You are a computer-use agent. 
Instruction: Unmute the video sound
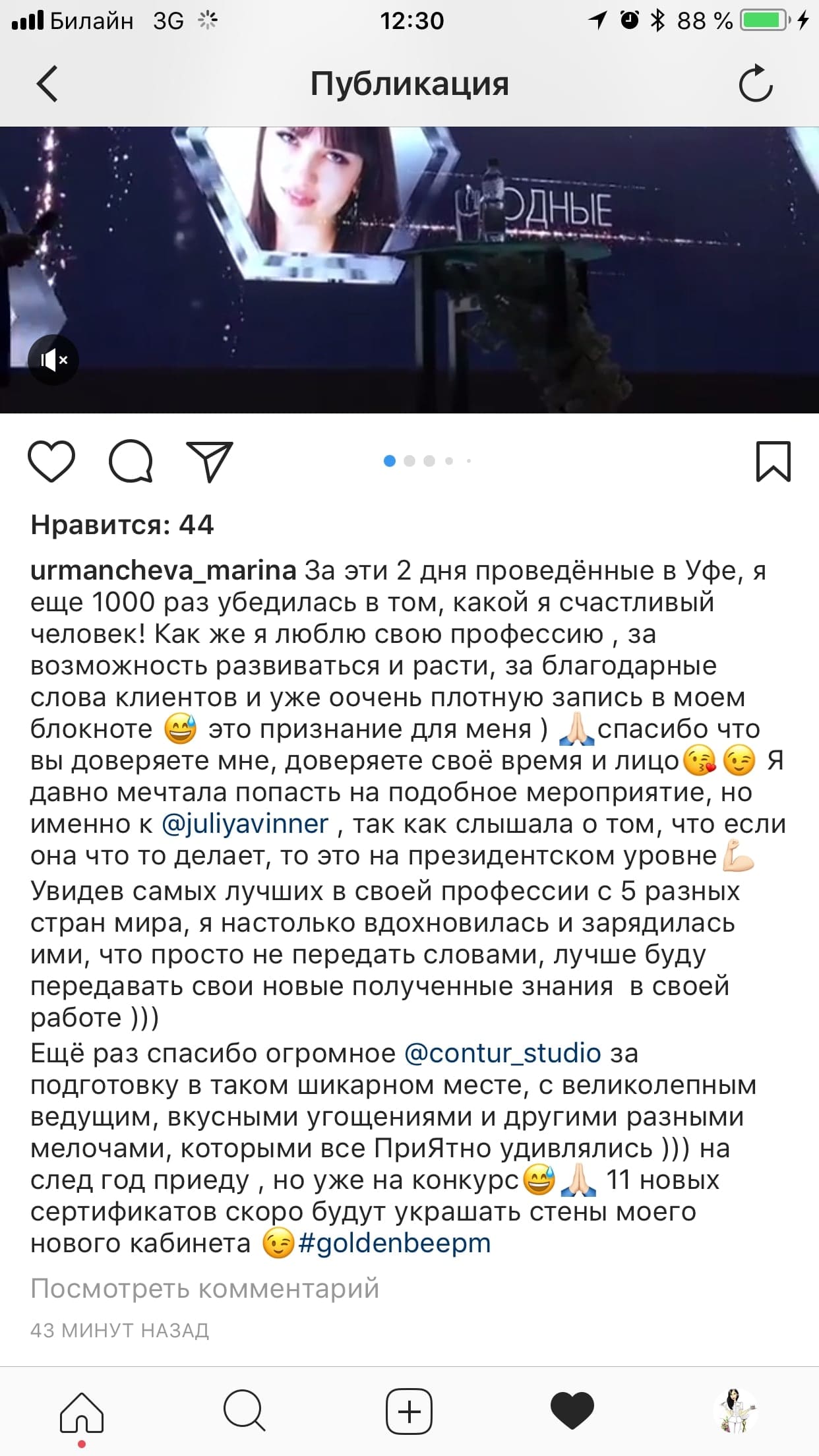53,360
